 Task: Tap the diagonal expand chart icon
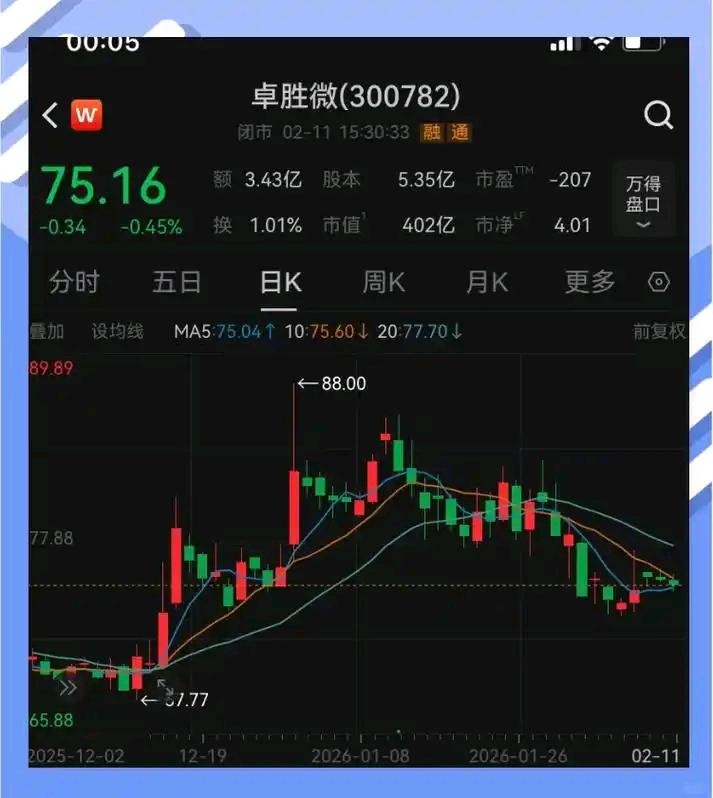(x=164, y=686)
